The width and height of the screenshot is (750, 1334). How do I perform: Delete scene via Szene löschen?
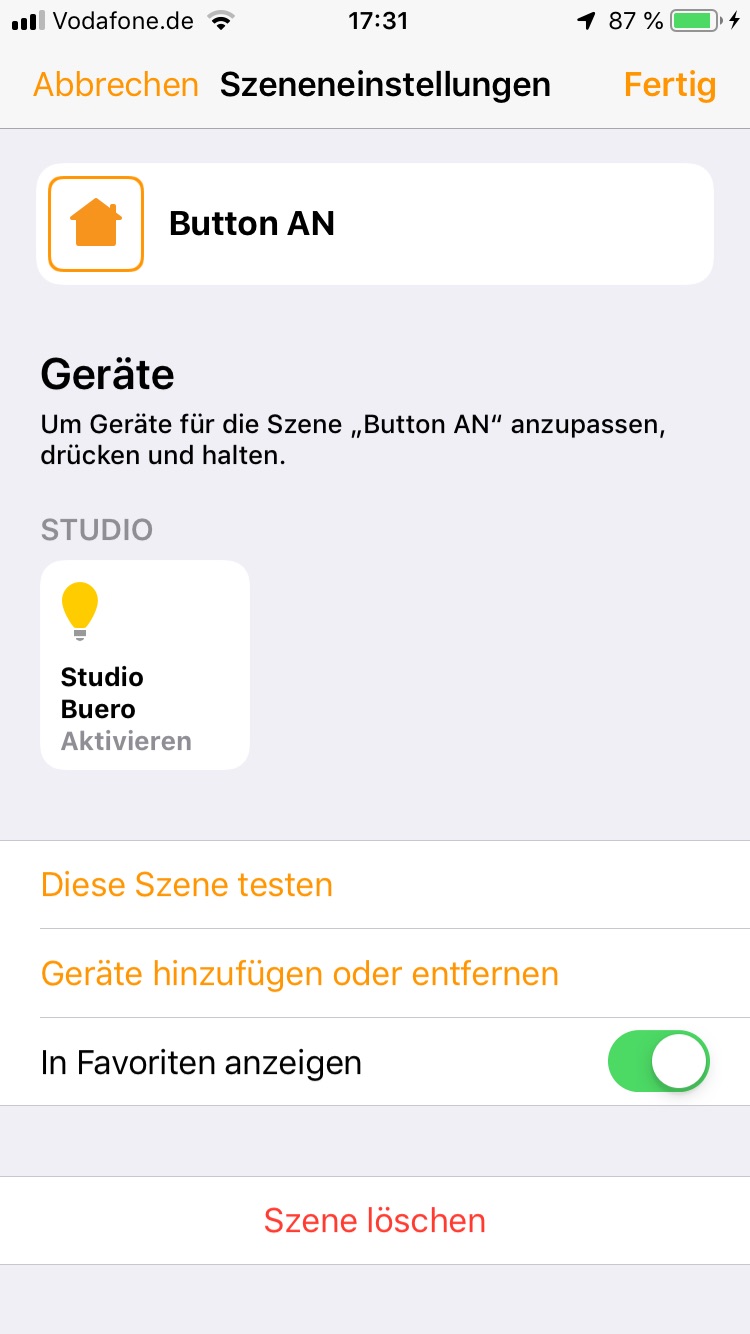coord(375,1220)
